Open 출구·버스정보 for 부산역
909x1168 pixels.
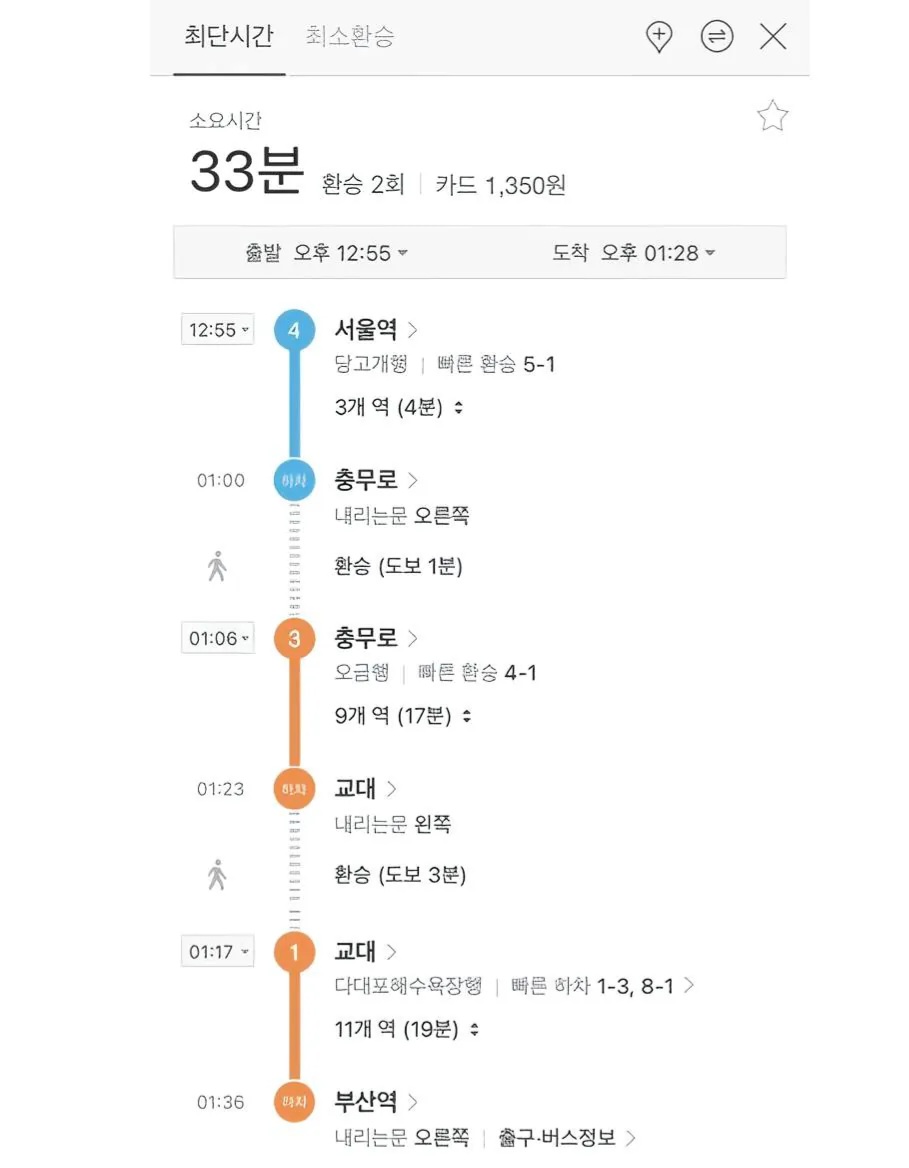tap(566, 1138)
